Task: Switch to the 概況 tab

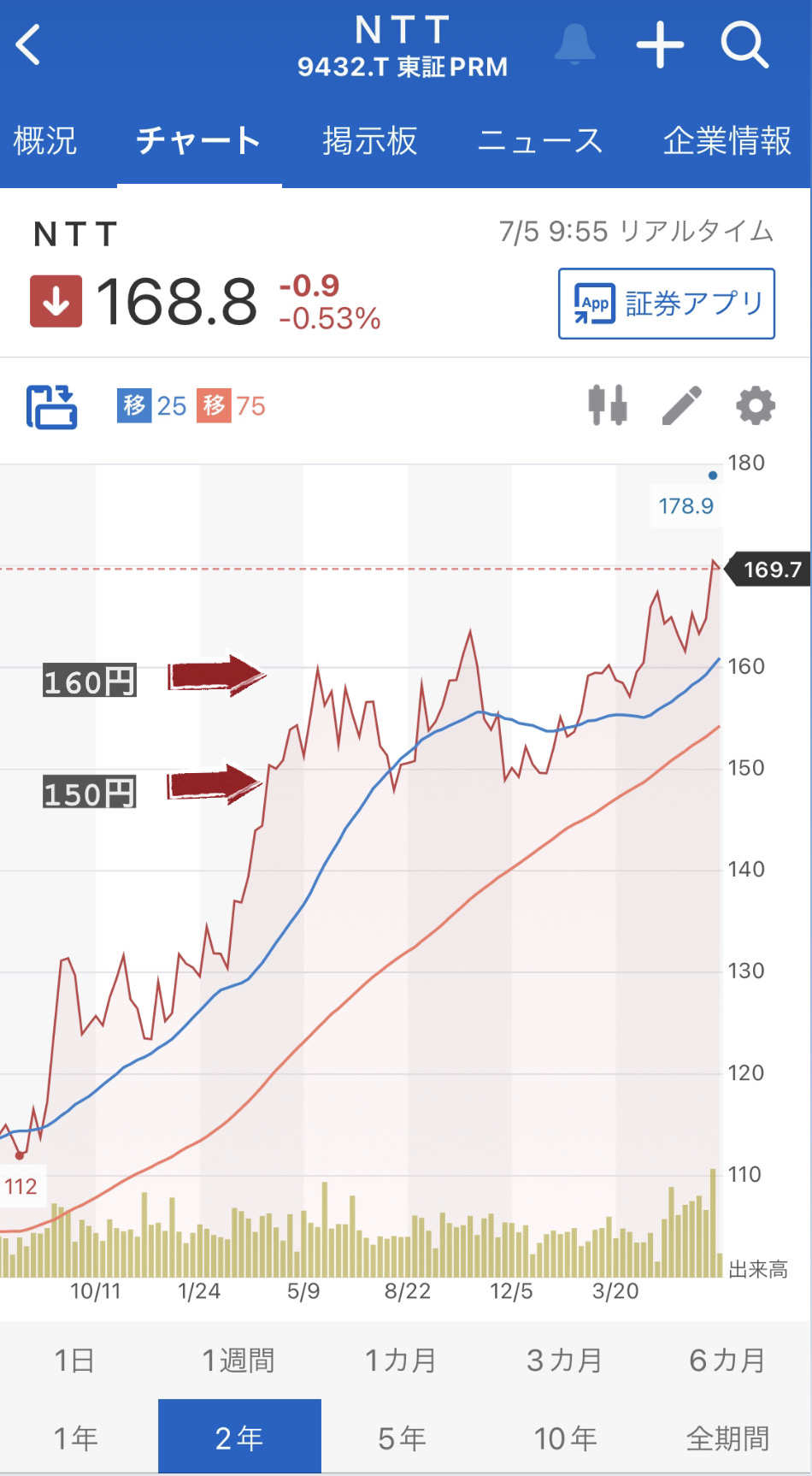Action: (x=44, y=141)
